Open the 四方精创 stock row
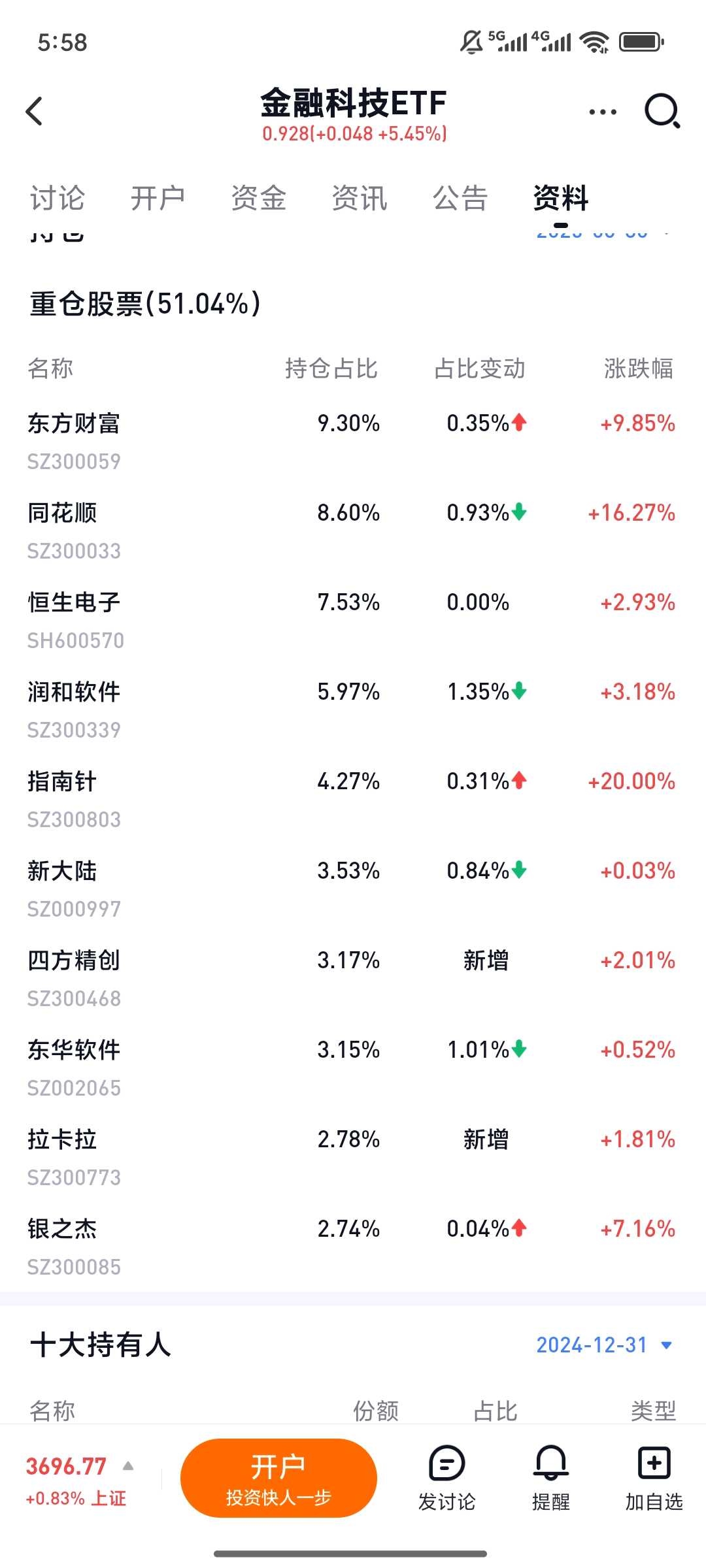706x1568 pixels. pos(353,978)
